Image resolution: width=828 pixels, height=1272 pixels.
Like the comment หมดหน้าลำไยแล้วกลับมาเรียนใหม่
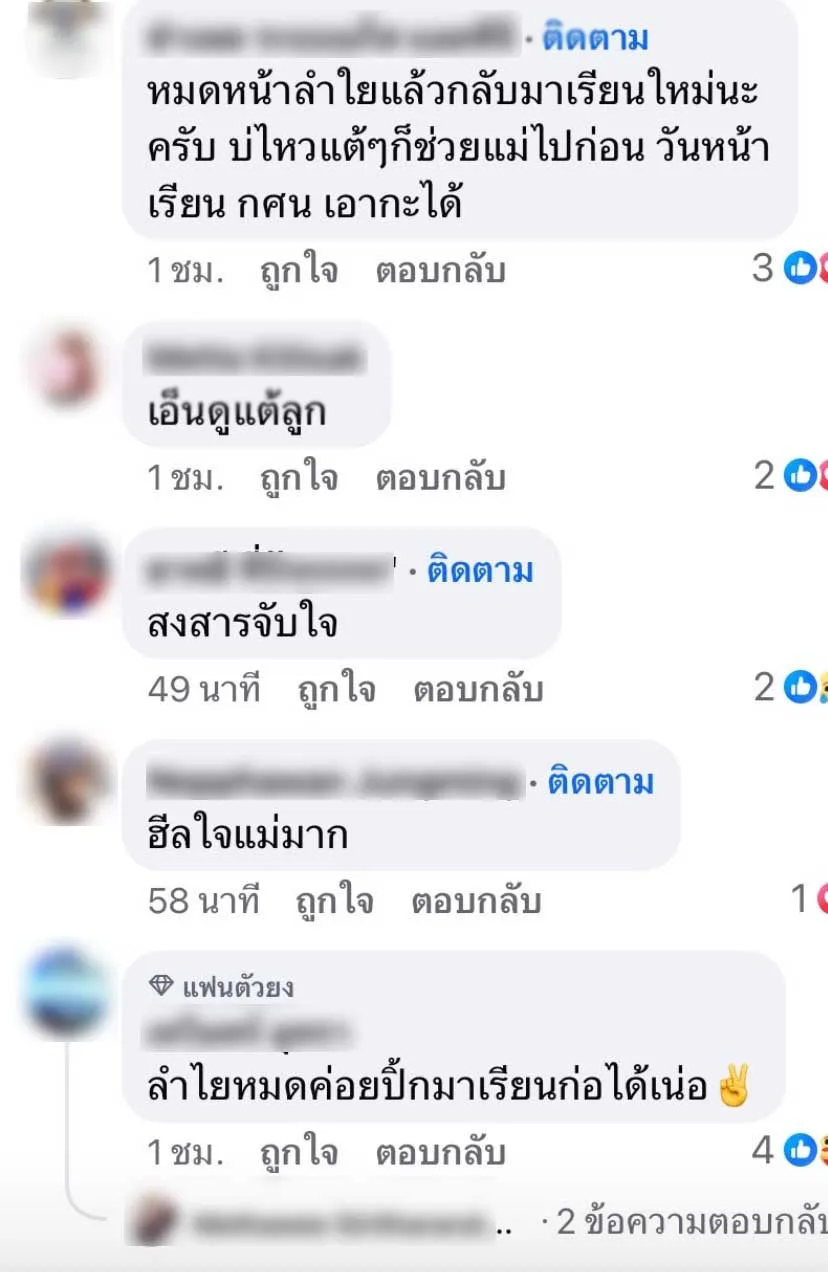pos(298,270)
